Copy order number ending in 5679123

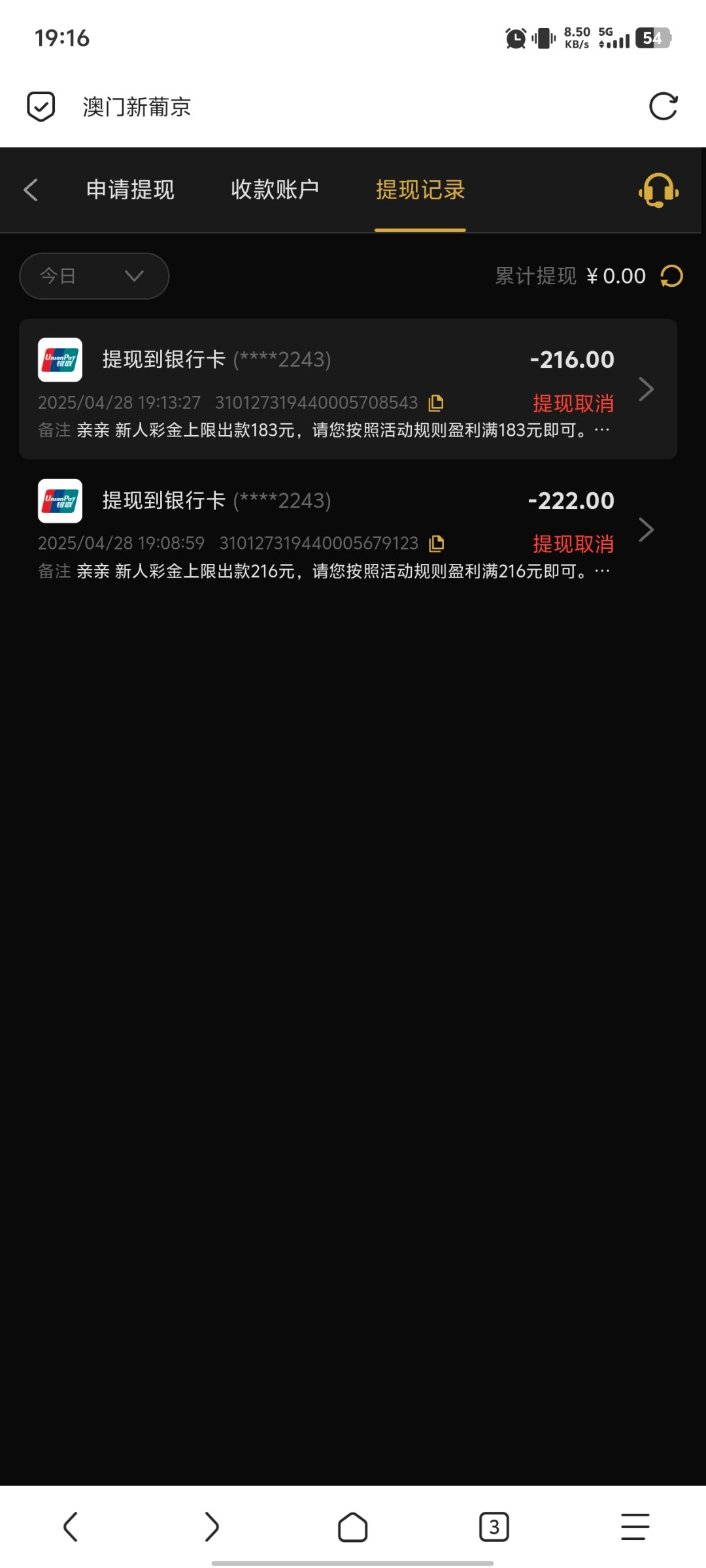436,544
